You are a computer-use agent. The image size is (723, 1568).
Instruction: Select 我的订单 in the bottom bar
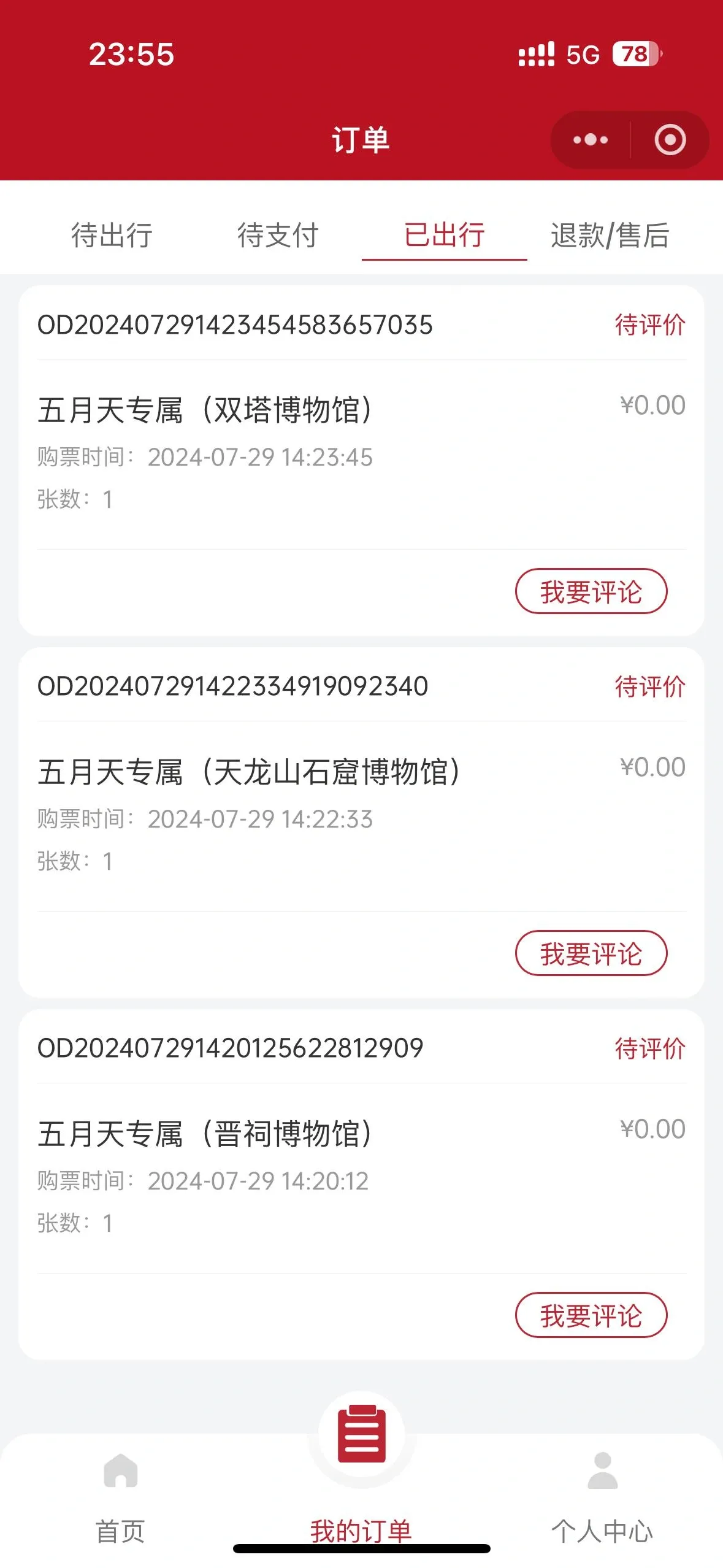click(361, 1472)
